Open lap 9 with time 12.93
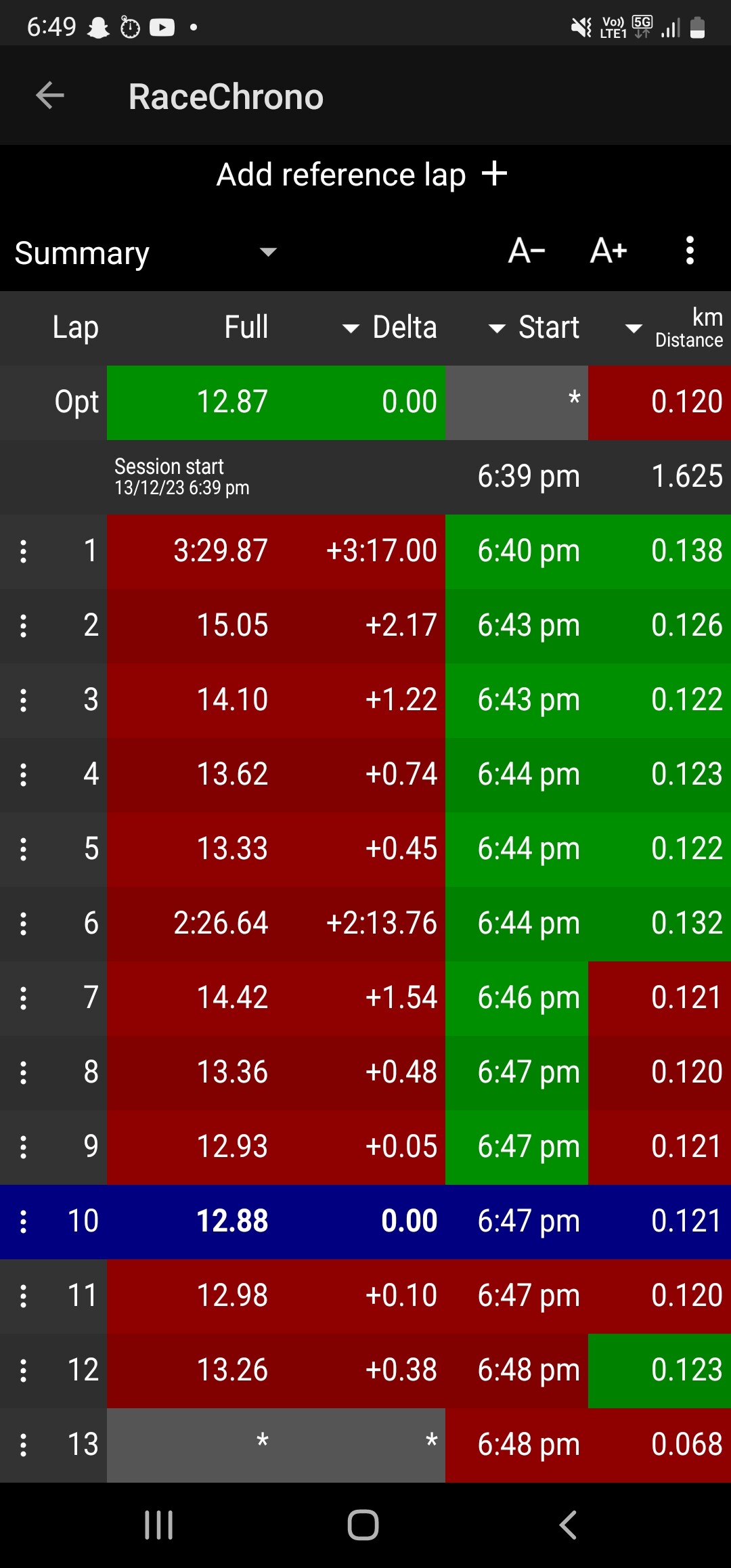 point(365,1147)
